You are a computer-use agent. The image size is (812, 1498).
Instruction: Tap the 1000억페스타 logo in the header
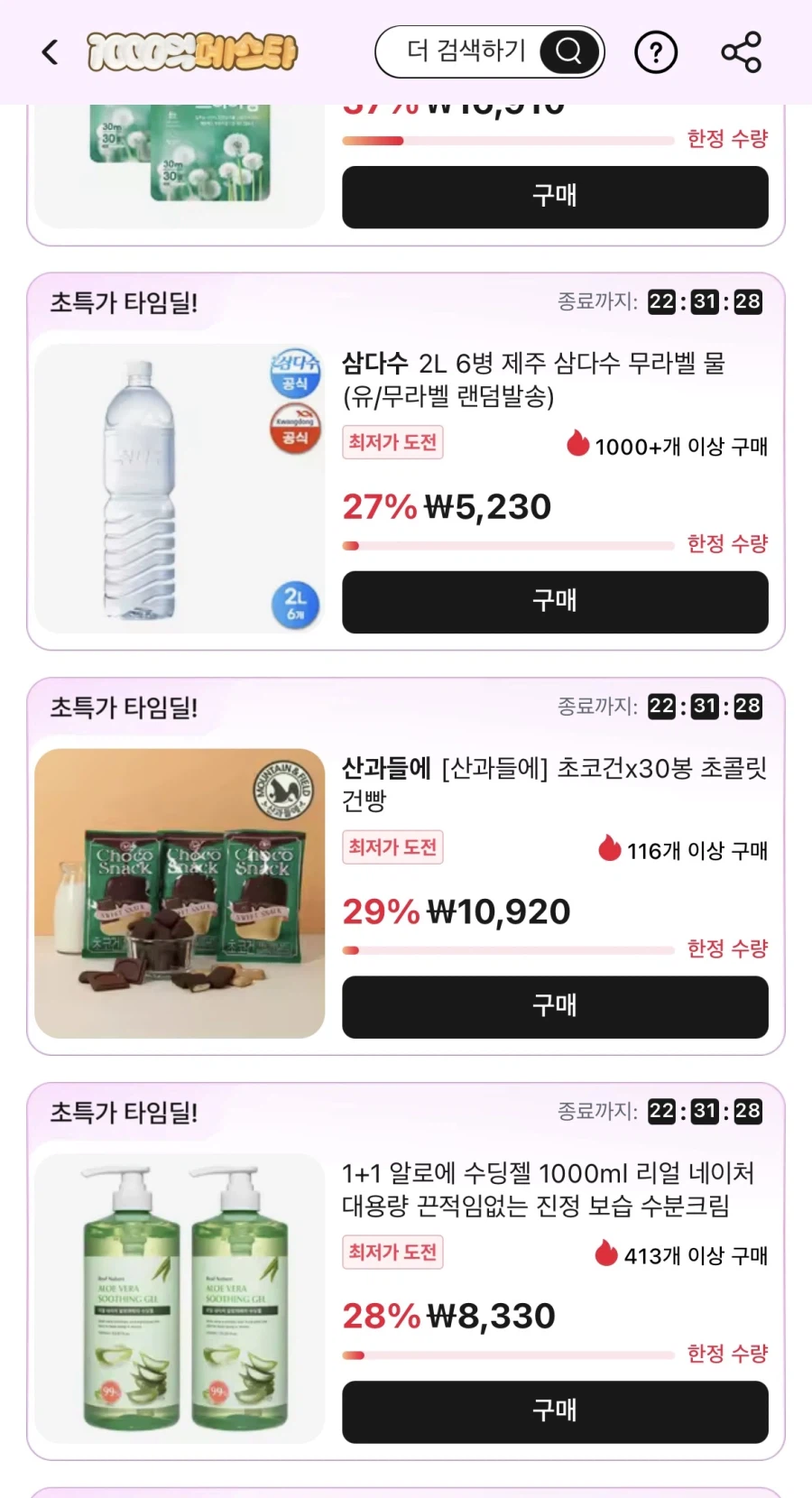point(191,51)
